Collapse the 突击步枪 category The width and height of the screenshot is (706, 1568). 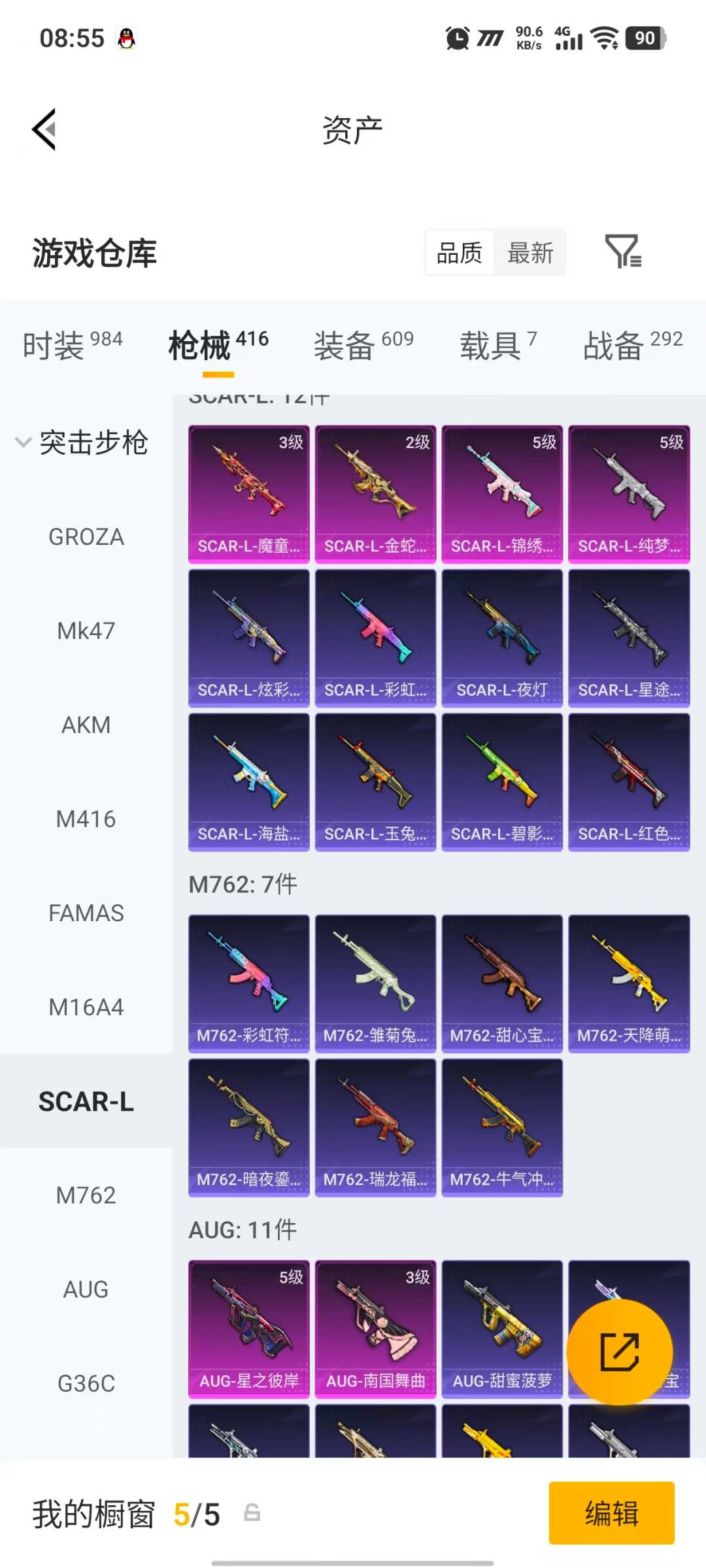click(x=82, y=442)
